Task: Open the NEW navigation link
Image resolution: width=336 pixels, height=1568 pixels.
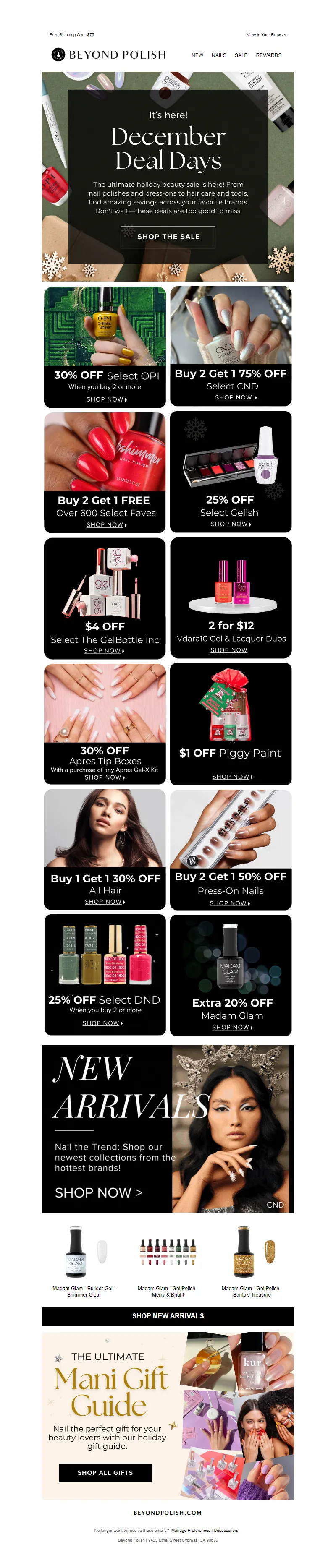Action: [197, 55]
